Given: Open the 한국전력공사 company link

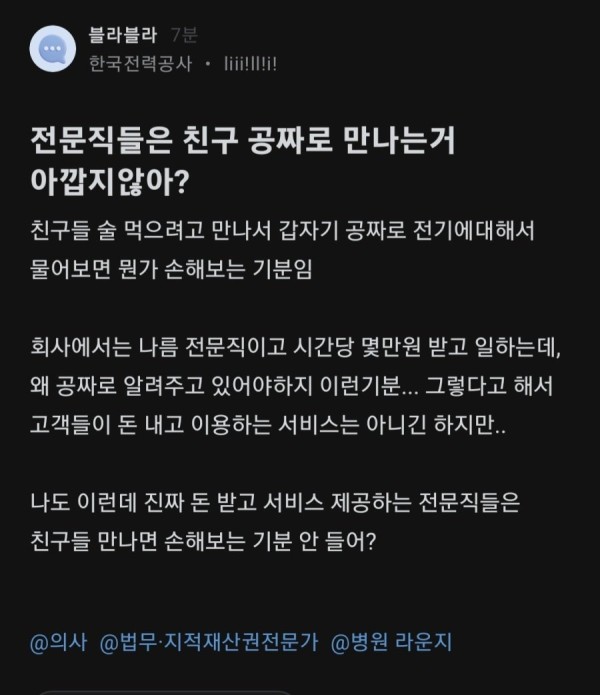Looking at the screenshot, I should [x=139, y=63].
